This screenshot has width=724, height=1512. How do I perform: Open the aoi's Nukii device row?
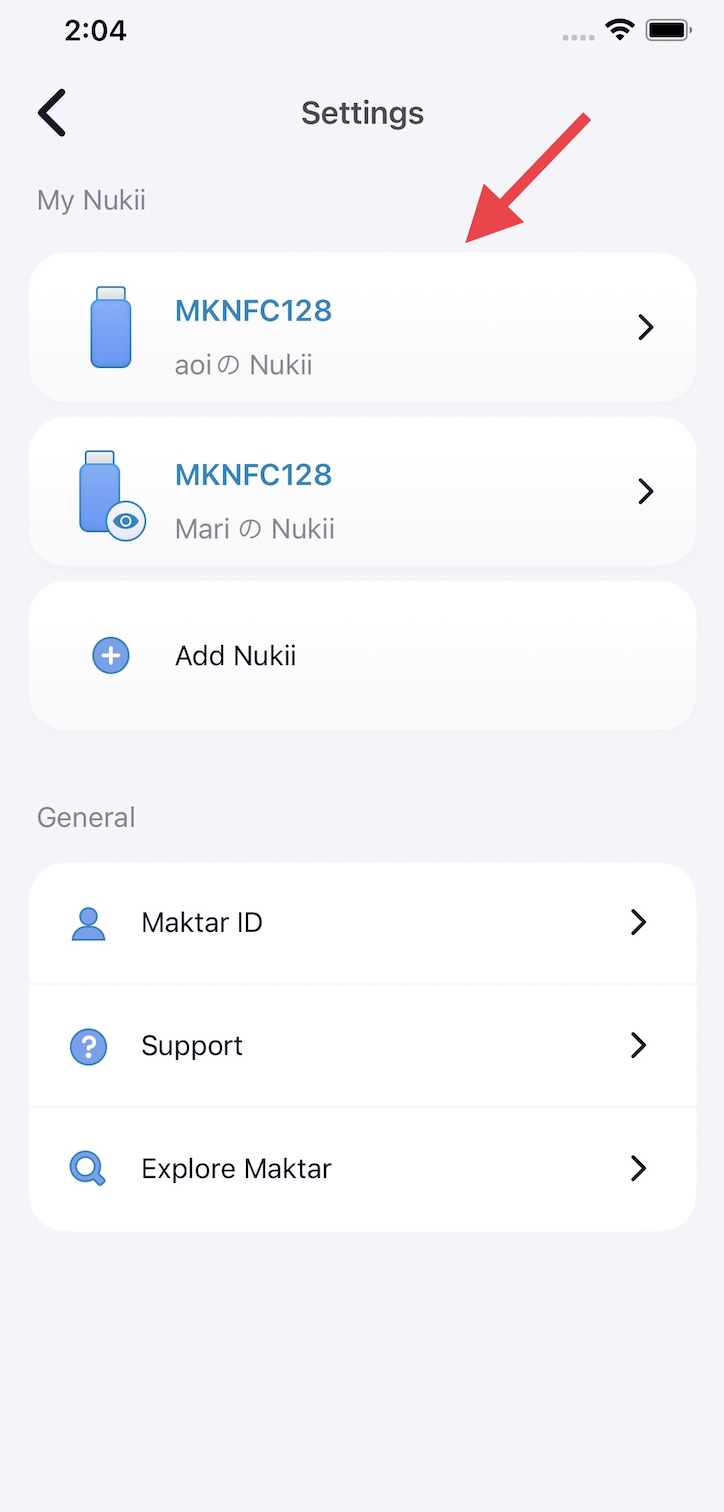pyautogui.click(x=362, y=328)
